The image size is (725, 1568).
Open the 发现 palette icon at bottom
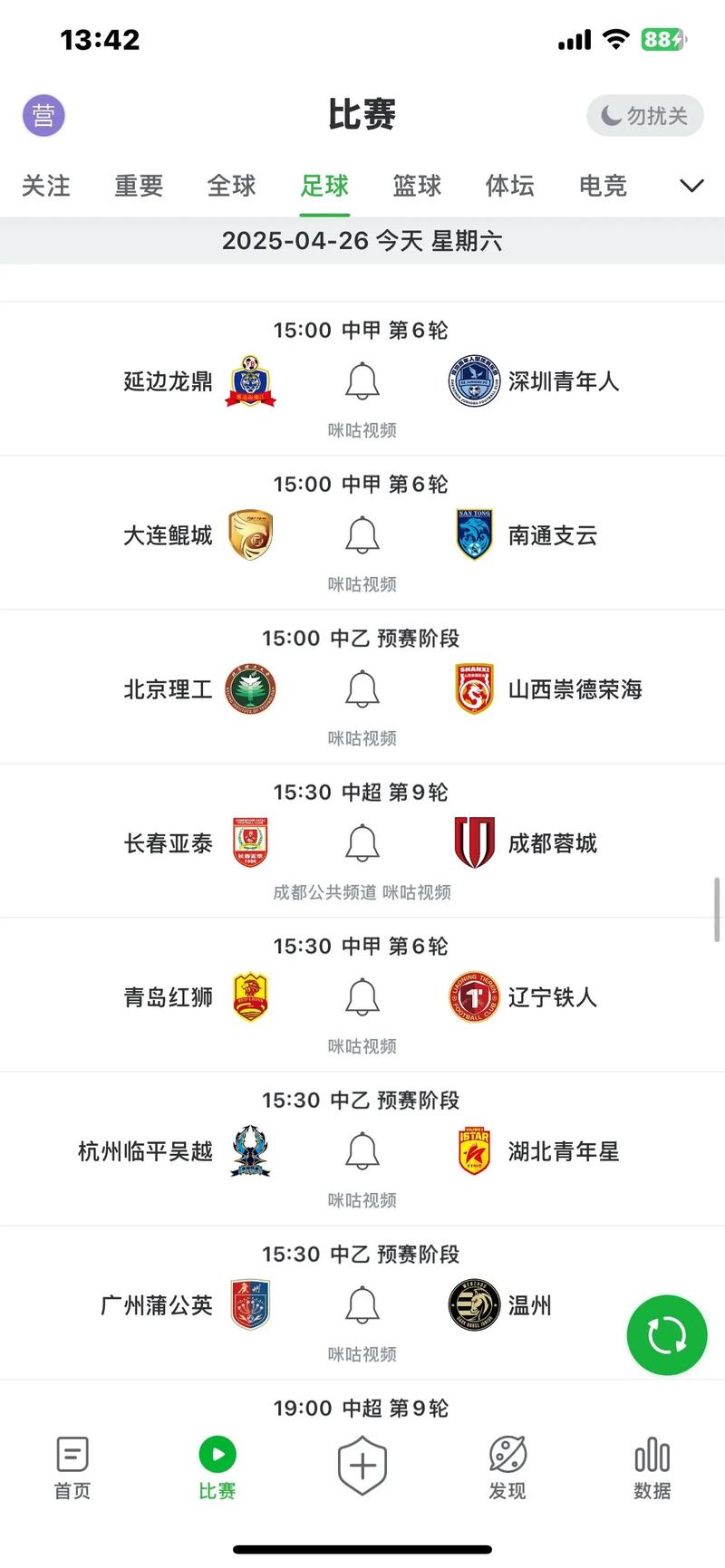coord(507,1465)
